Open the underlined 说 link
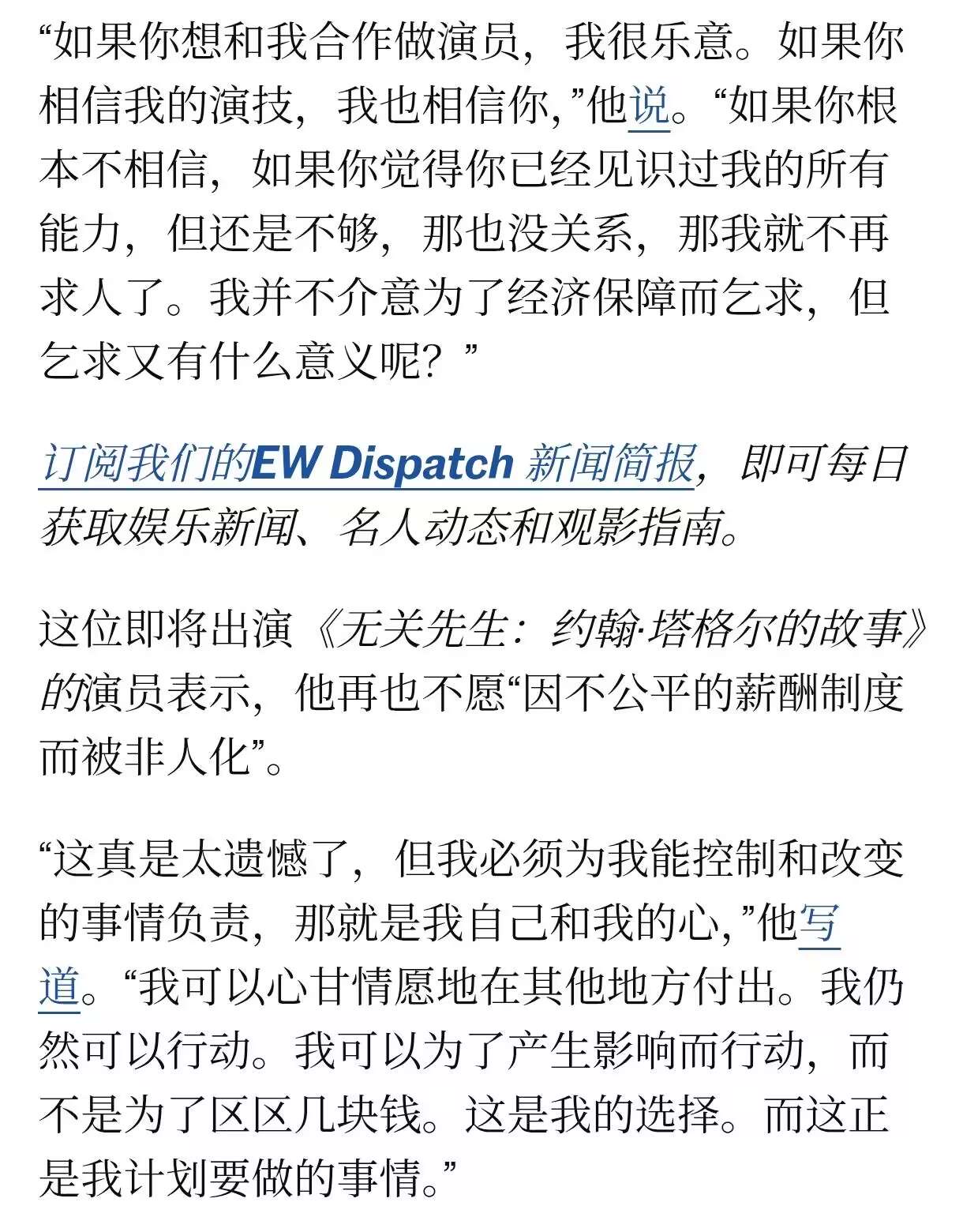This screenshot has height=1232, width=963. pos(649,106)
